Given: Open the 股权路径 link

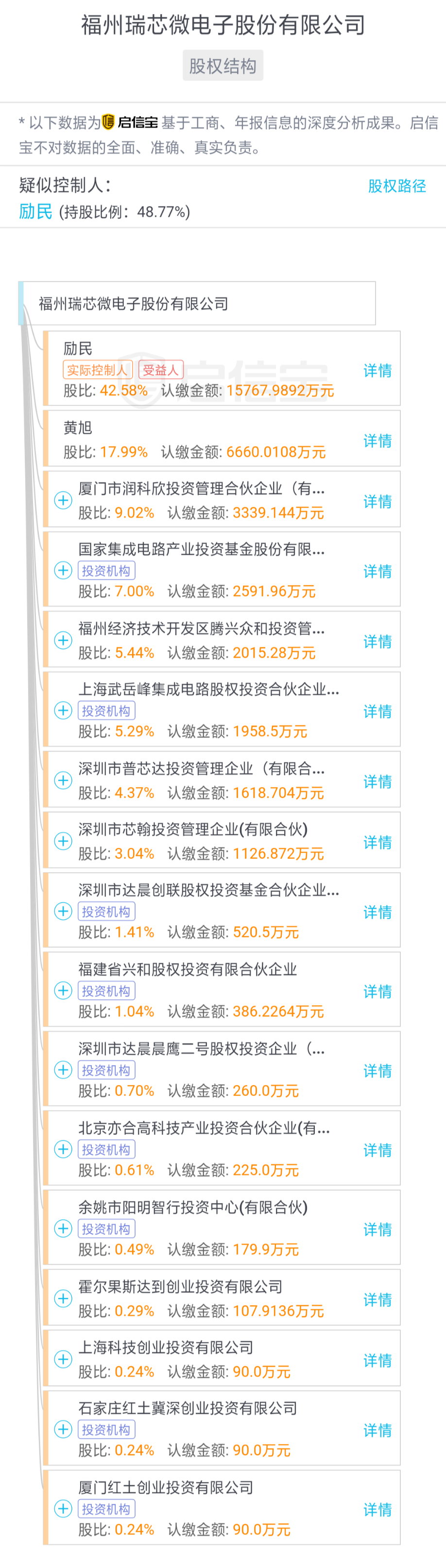Looking at the screenshot, I should coord(397,186).
